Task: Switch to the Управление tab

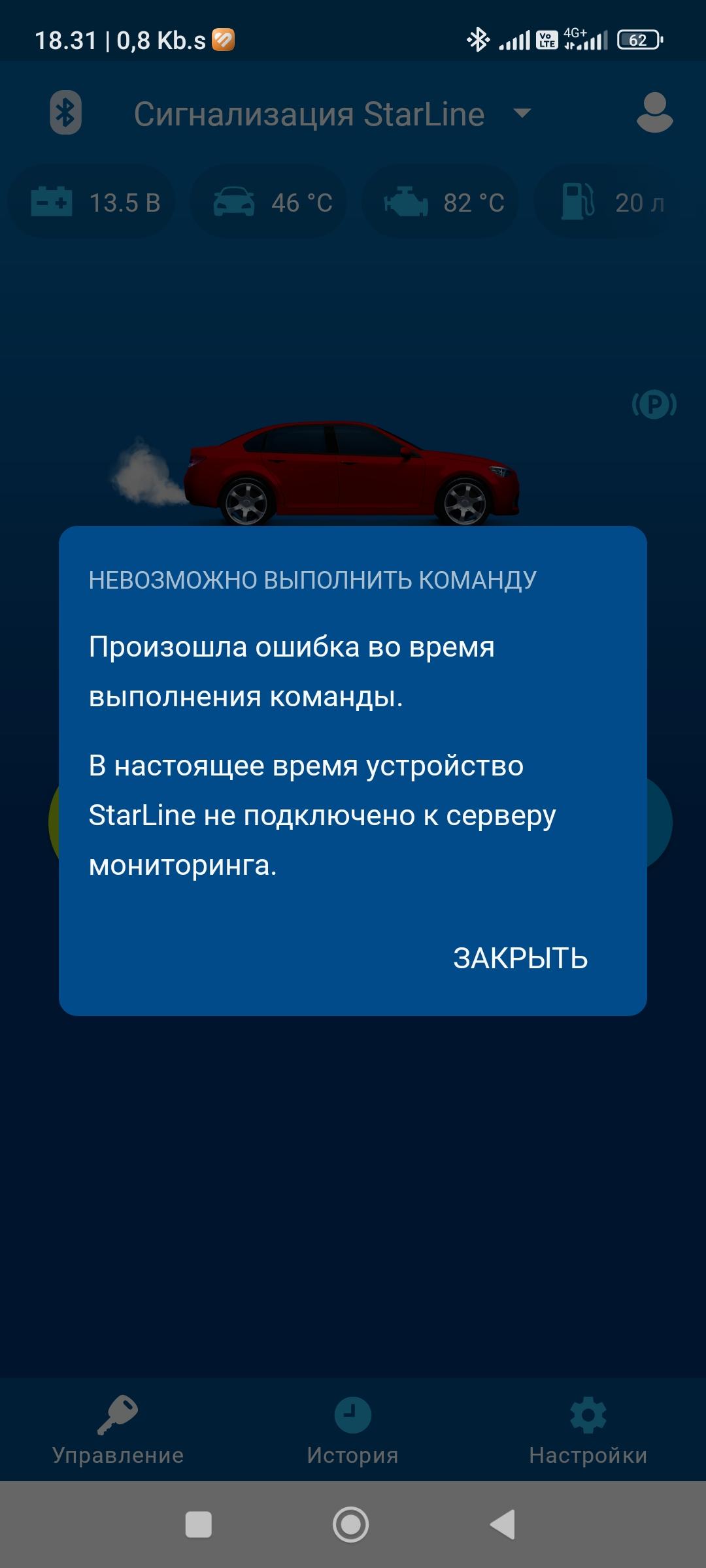Action: pyautogui.click(x=118, y=1431)
